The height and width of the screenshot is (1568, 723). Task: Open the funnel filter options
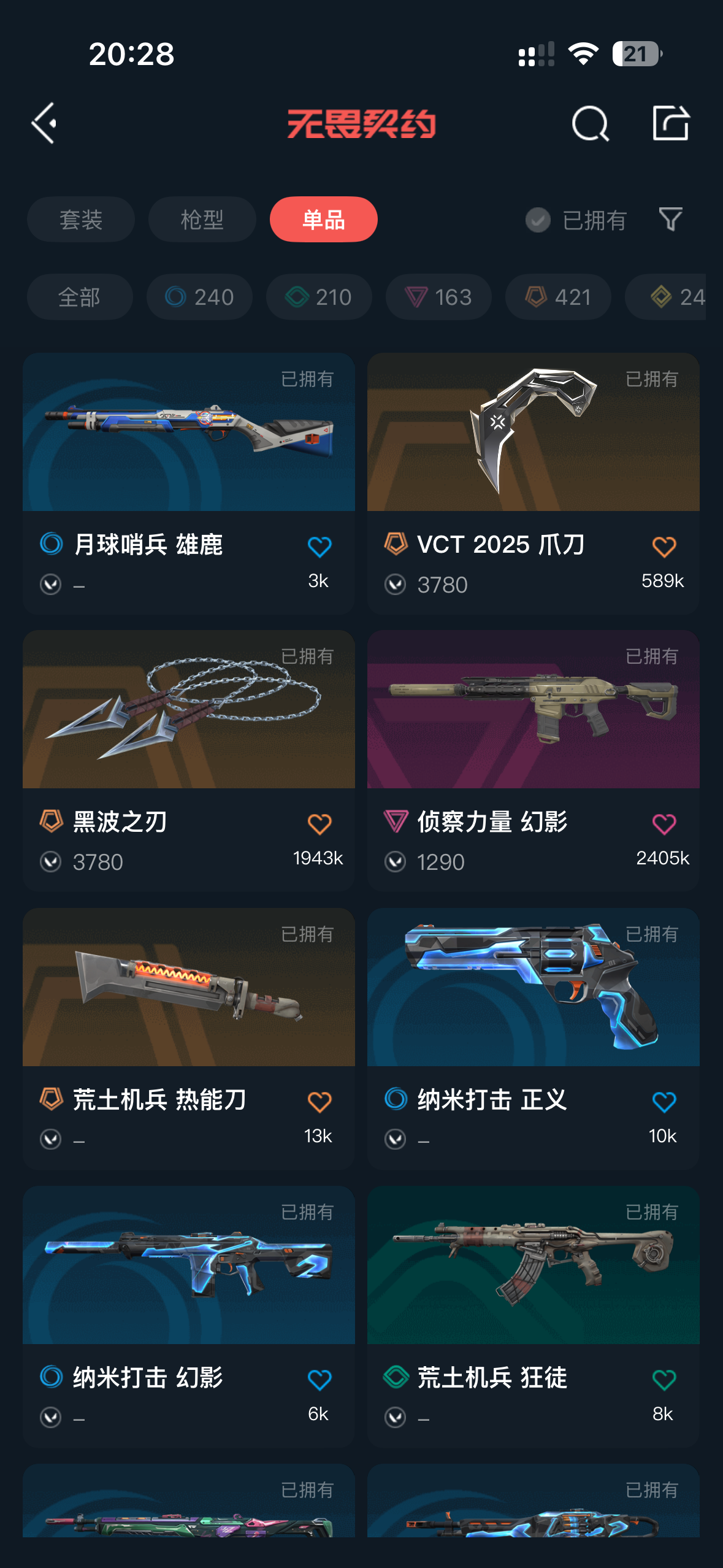[670, 220]
